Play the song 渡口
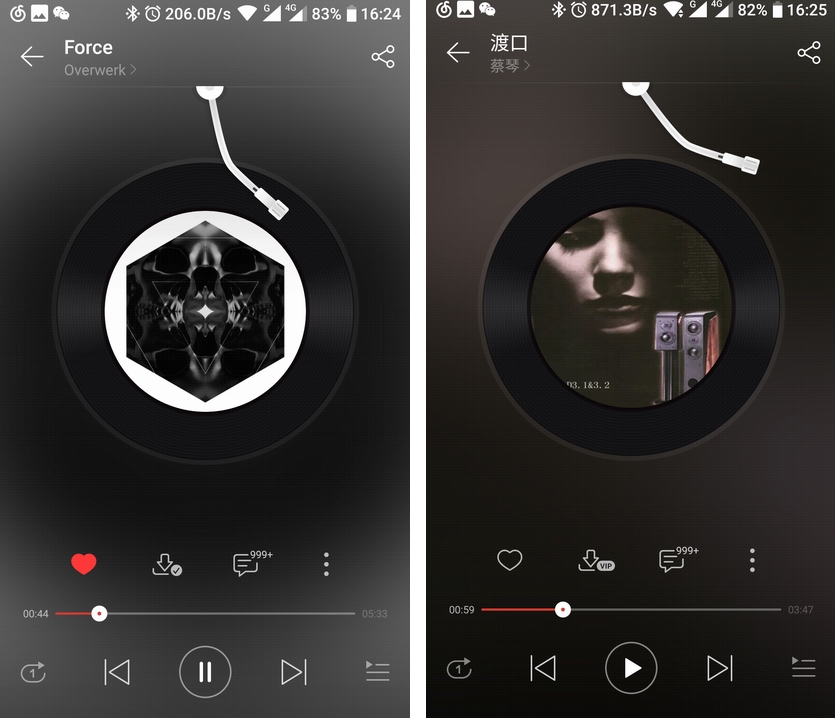Screen dimensions: 835x718 [631, 668]
